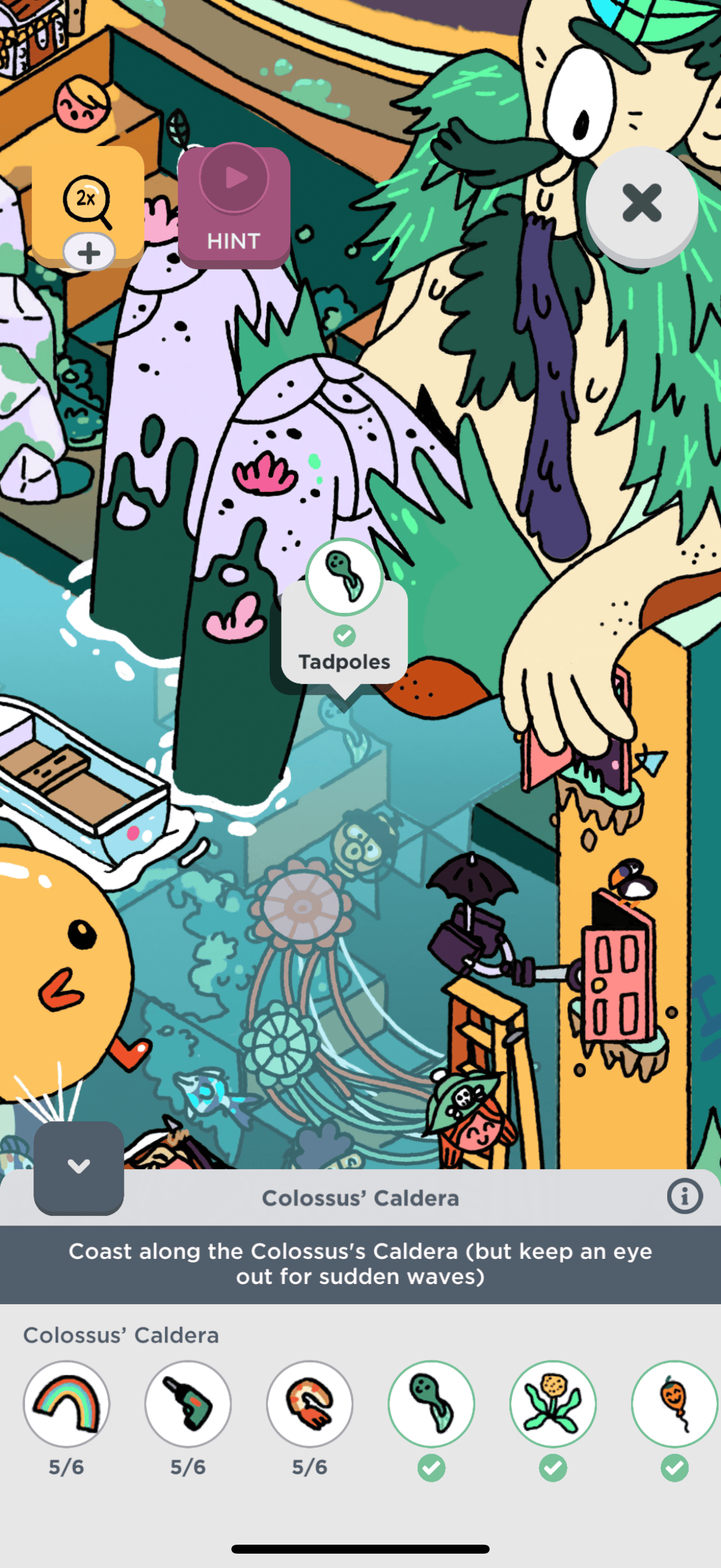Play a video for a HINT

[x=234, y=206]
